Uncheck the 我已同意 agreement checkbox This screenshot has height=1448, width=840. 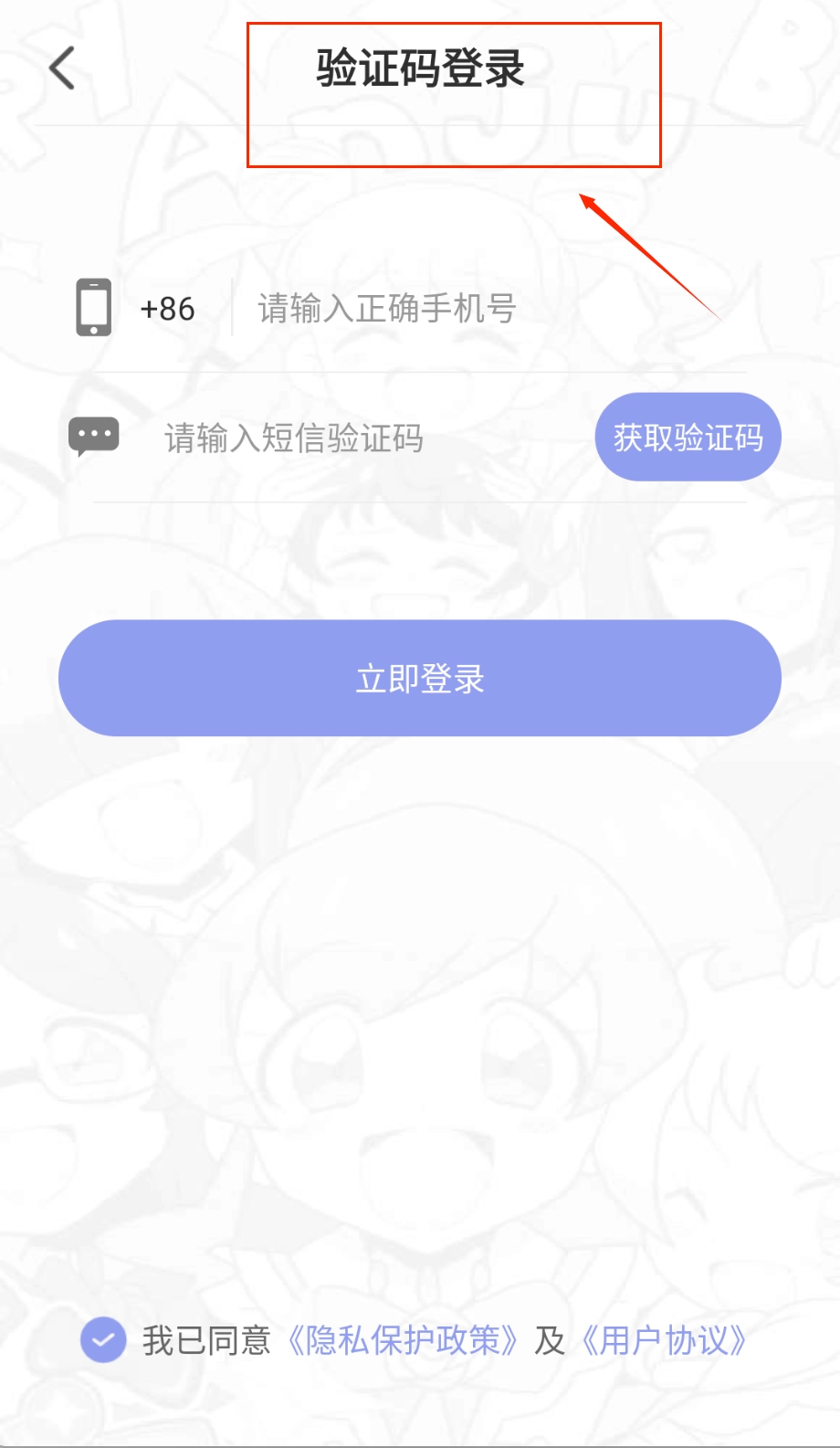102,1340
